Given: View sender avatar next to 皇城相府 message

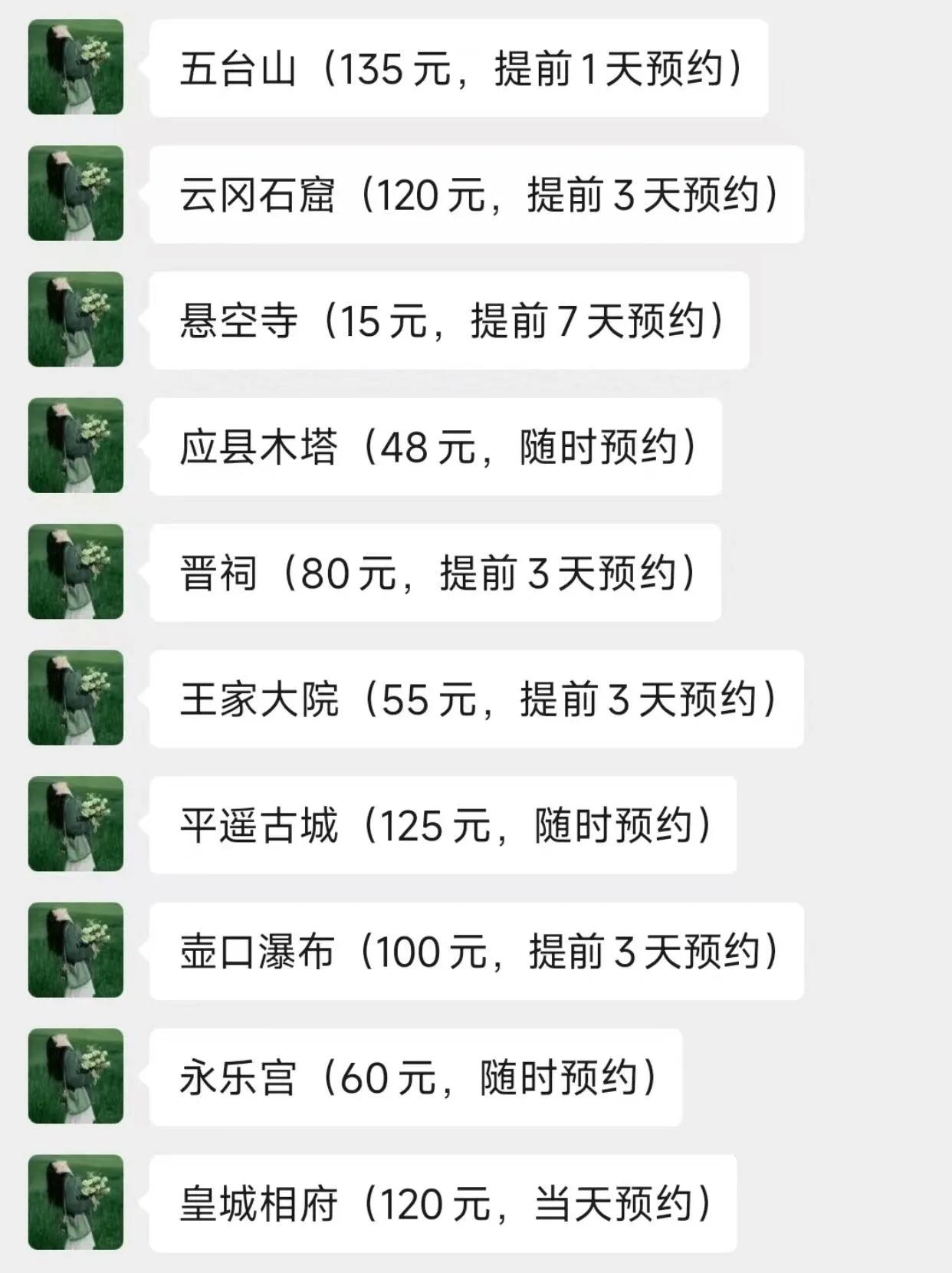Looking at the screenshot, I should click(x=75, y=1202).
